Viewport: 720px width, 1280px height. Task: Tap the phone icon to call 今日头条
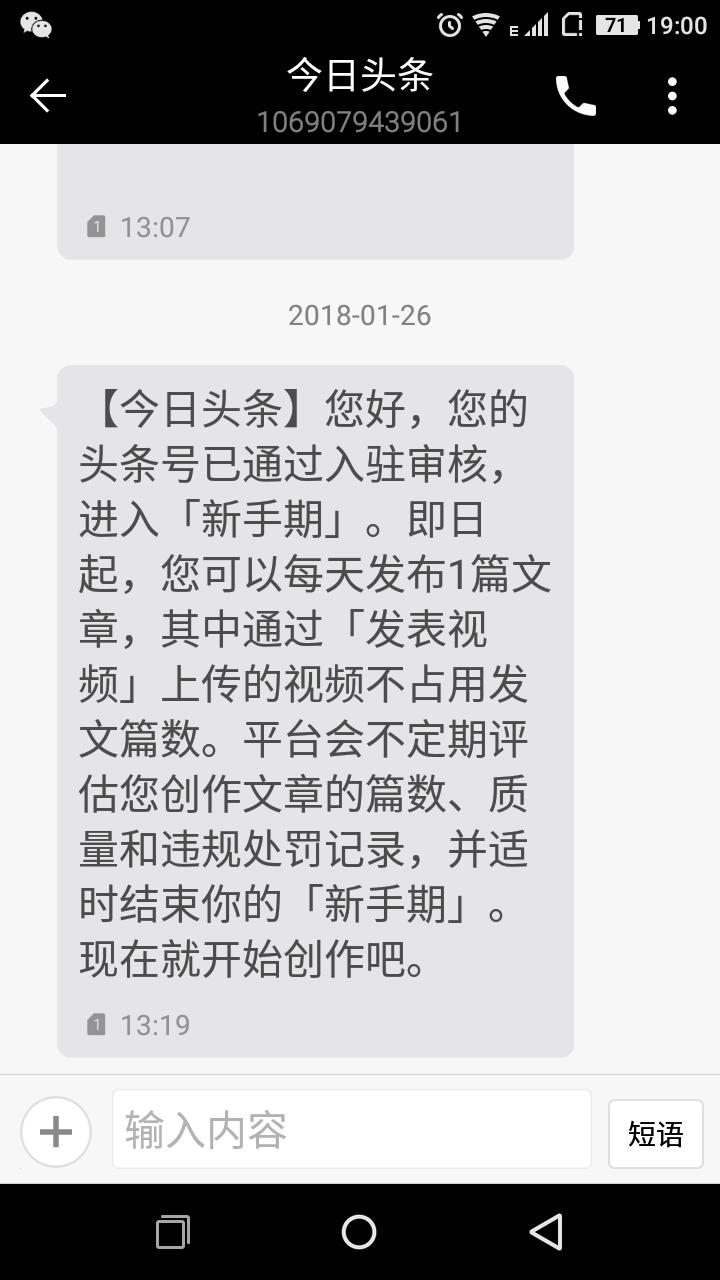pyautogui.click(x=575, y=93)
